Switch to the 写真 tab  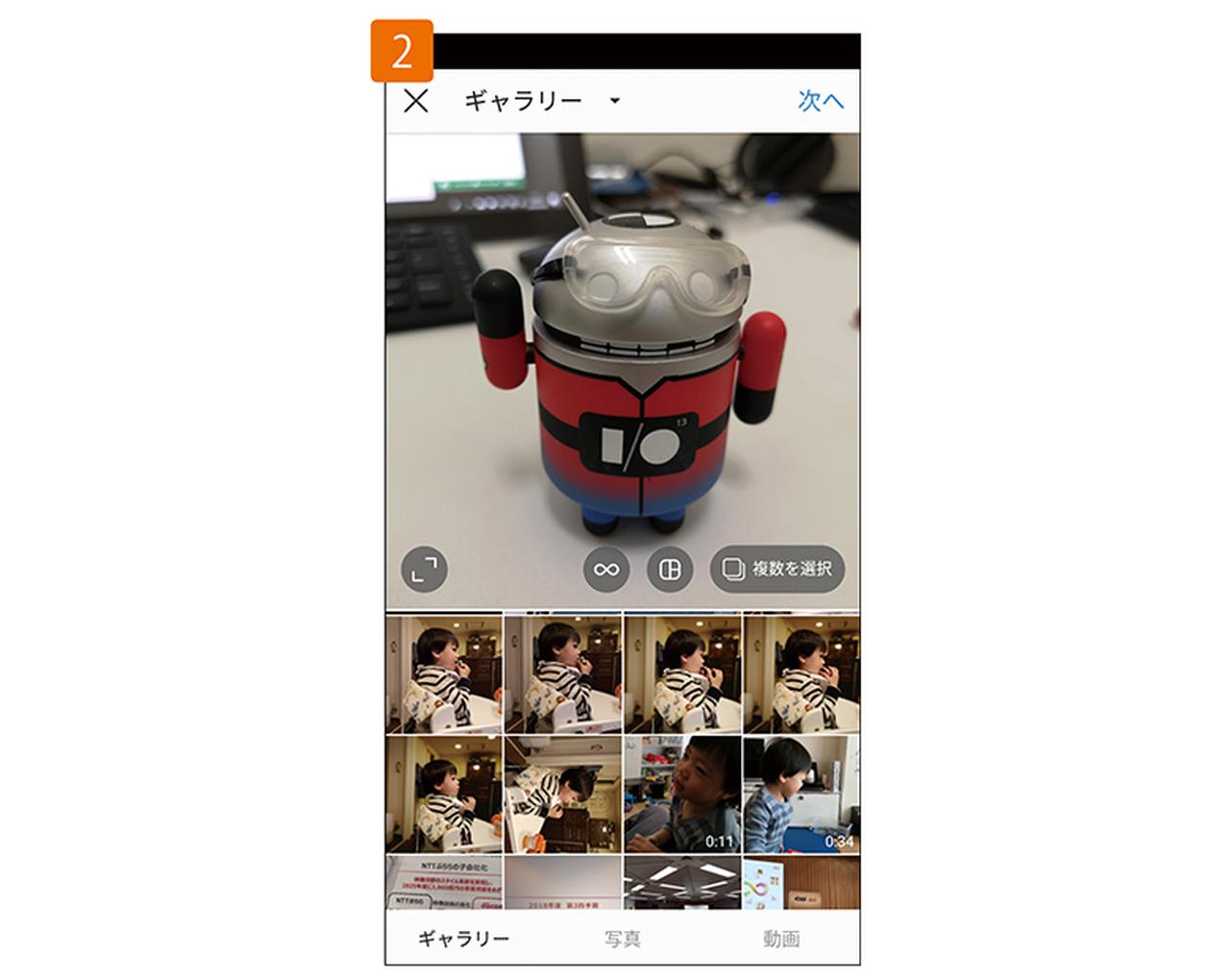click(622, 939)
